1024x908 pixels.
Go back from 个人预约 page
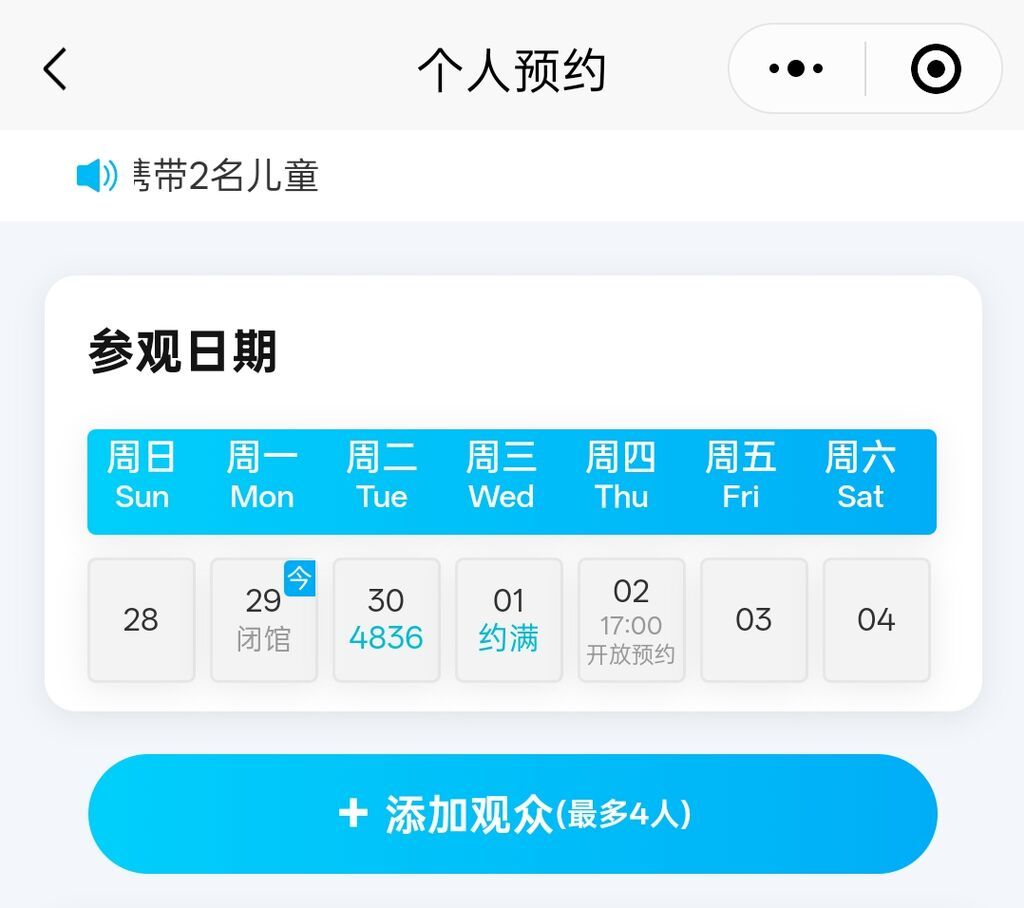pyautogui.click(x=56, y=70)
